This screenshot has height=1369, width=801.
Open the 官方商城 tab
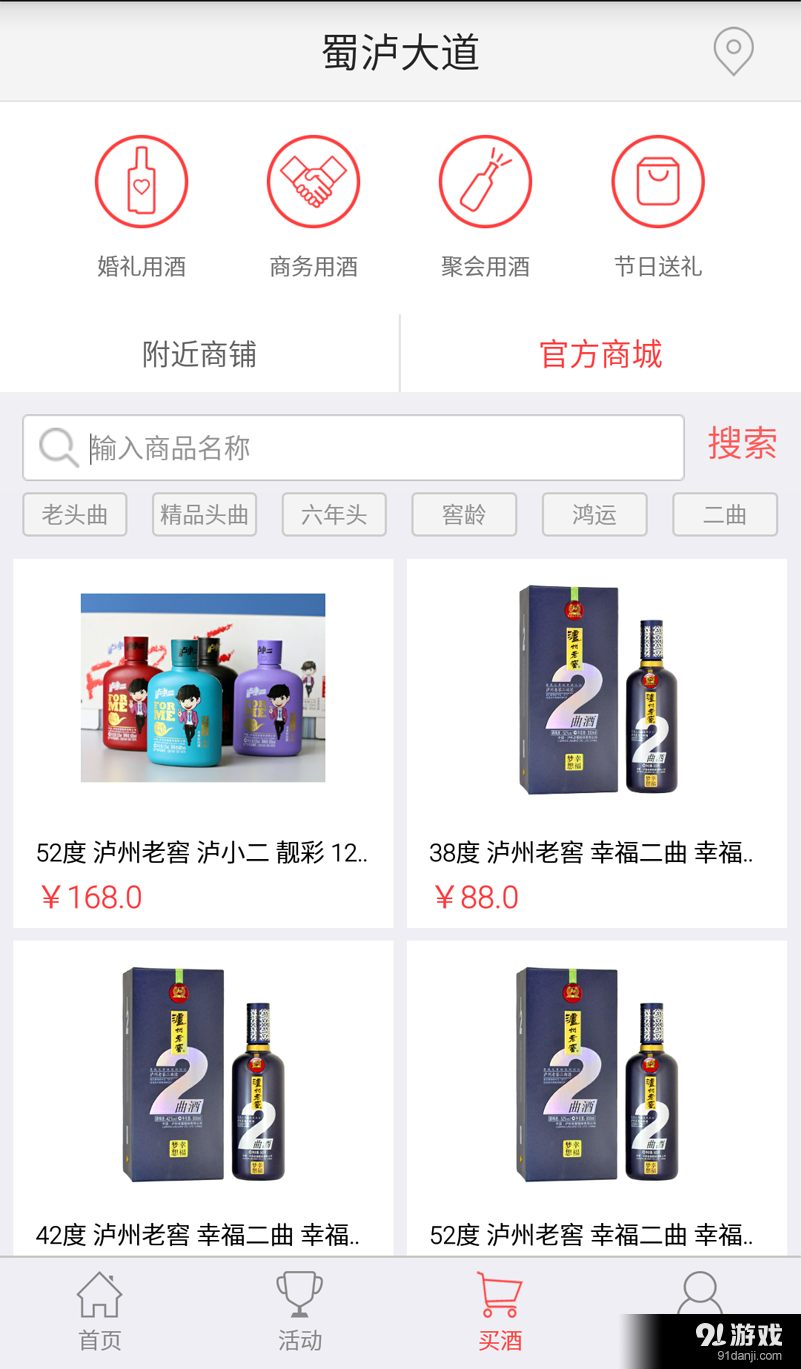[x=599, y=352]
